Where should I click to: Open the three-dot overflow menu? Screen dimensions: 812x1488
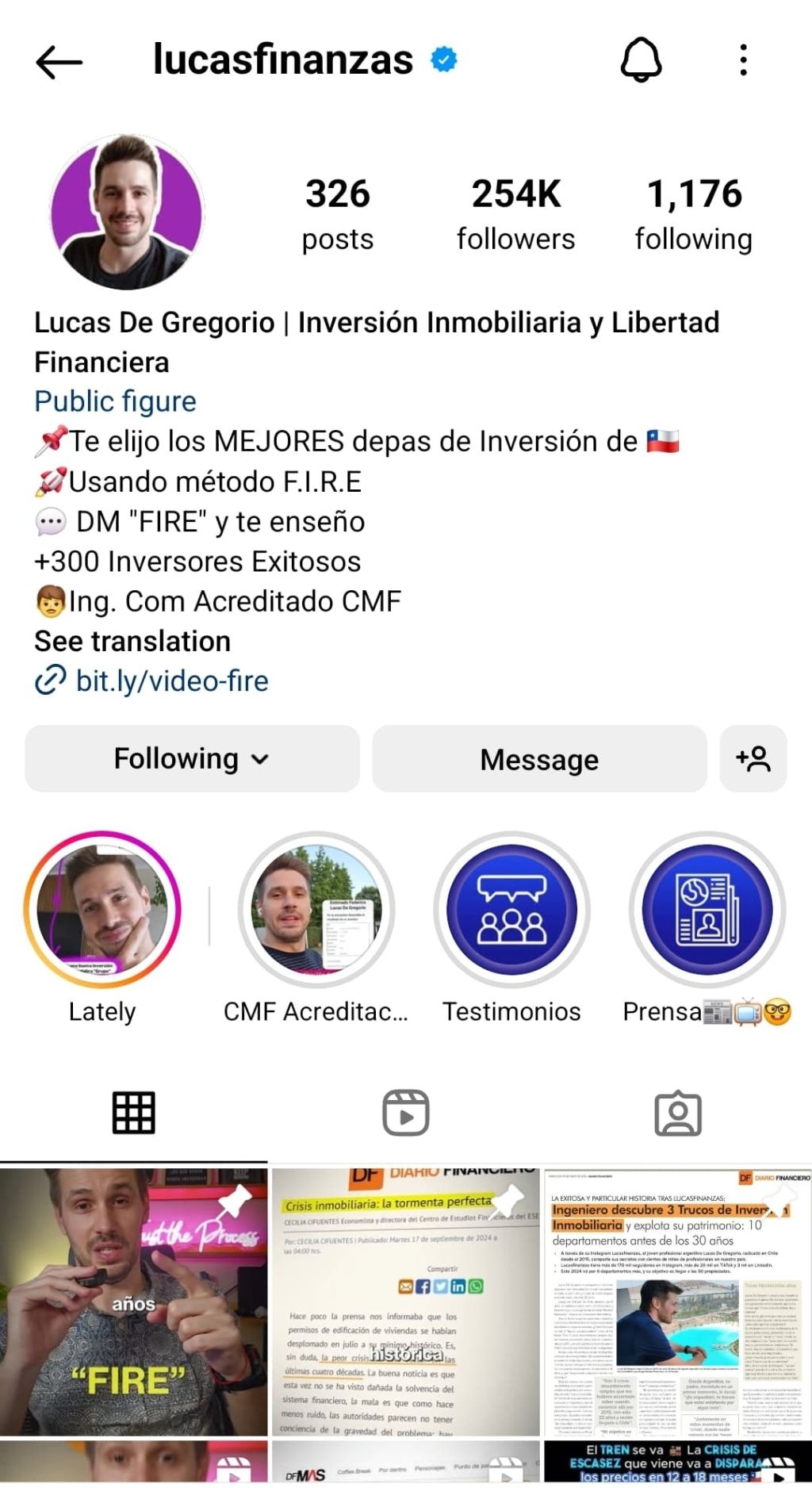click(743, 60)
